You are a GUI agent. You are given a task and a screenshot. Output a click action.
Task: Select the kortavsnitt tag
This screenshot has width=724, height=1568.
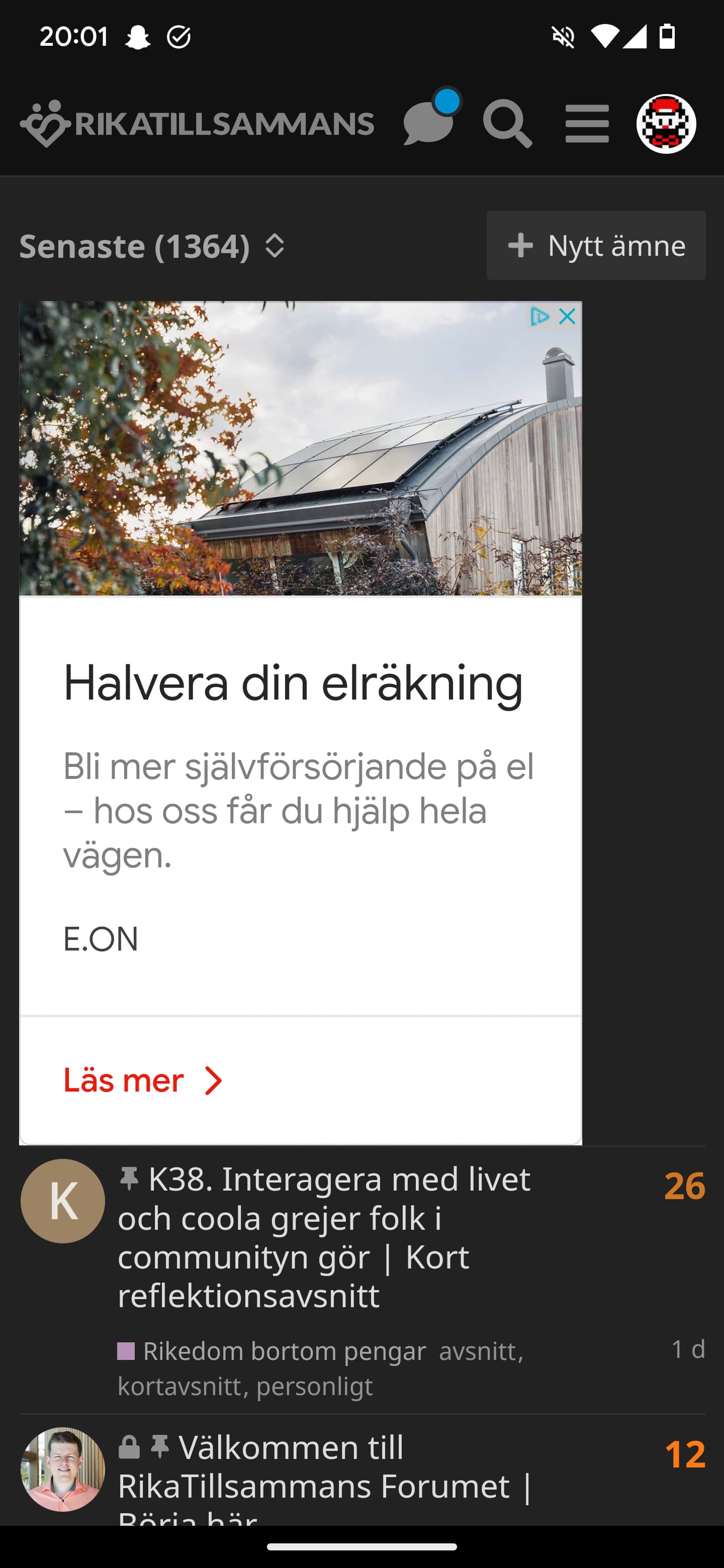coord(179,1386)
